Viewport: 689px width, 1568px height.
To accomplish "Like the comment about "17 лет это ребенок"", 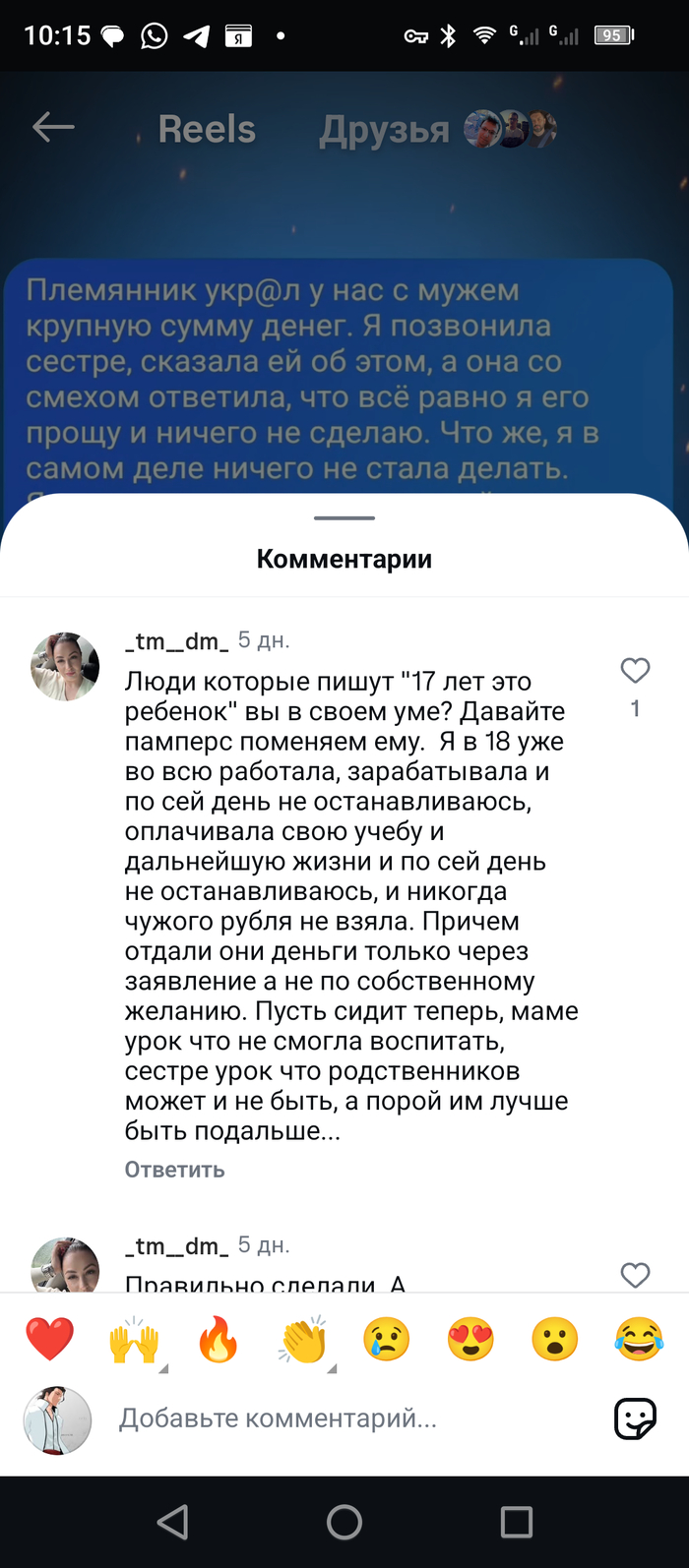I will 635,671.
